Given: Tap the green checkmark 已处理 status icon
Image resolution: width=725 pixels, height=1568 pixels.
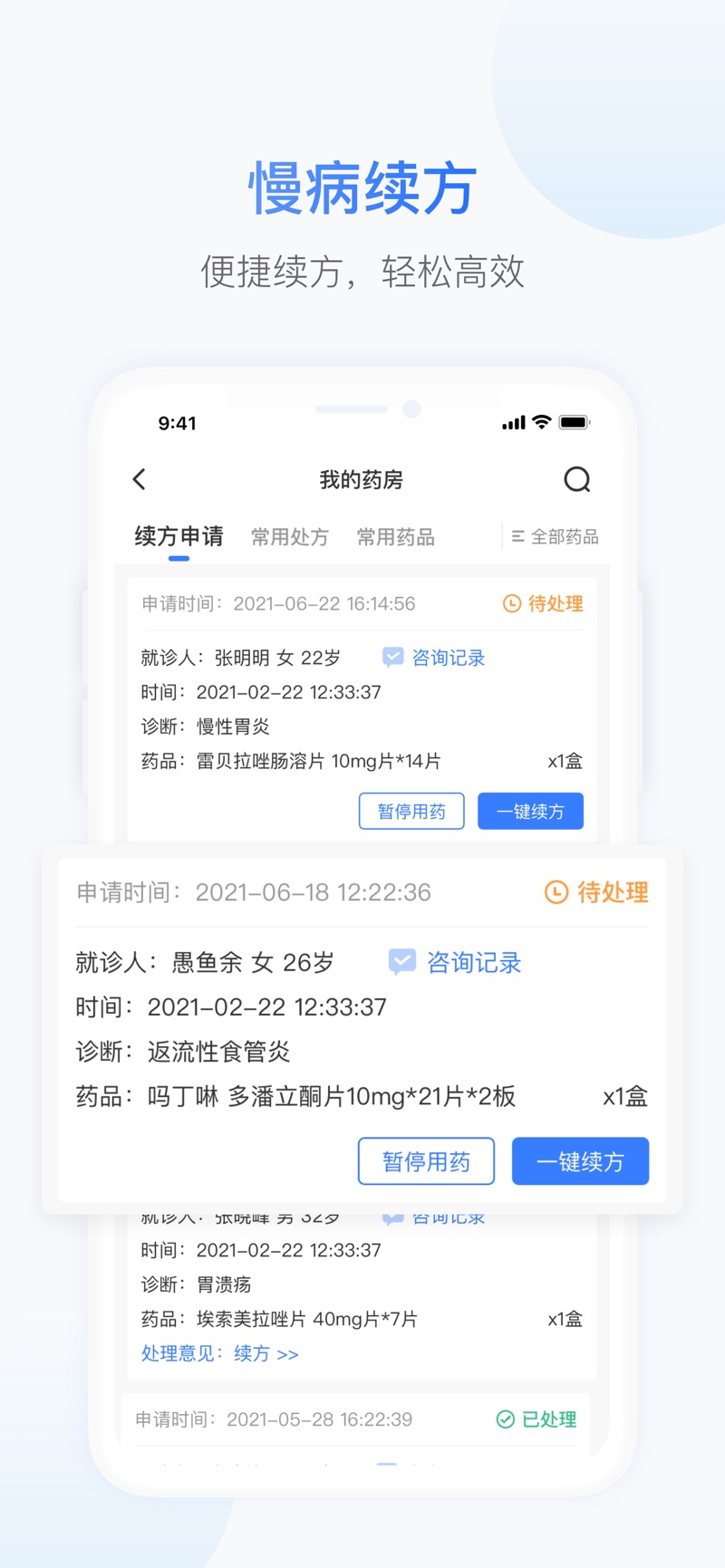Looking at the screenshot, I should pyautogui.click(x=506, y=1419).
